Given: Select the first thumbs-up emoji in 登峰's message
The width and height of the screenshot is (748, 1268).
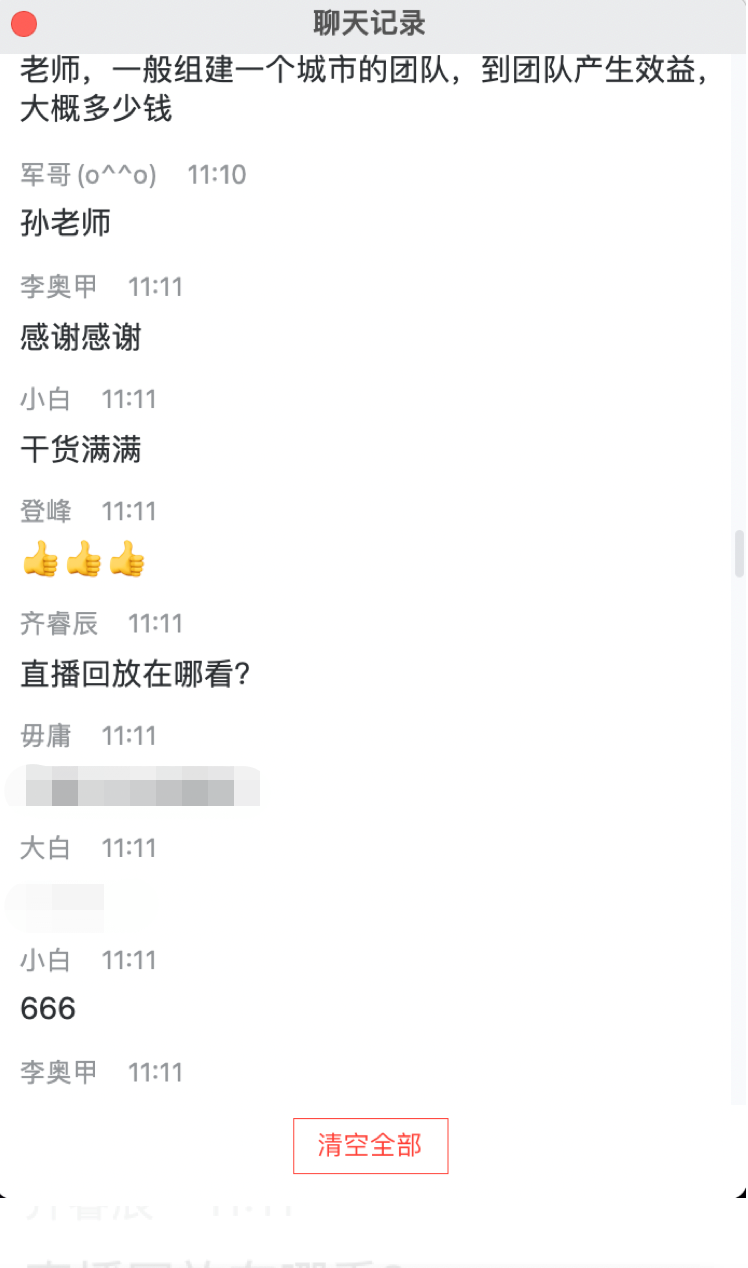Looking at the screenshot, I should (39, 561).
